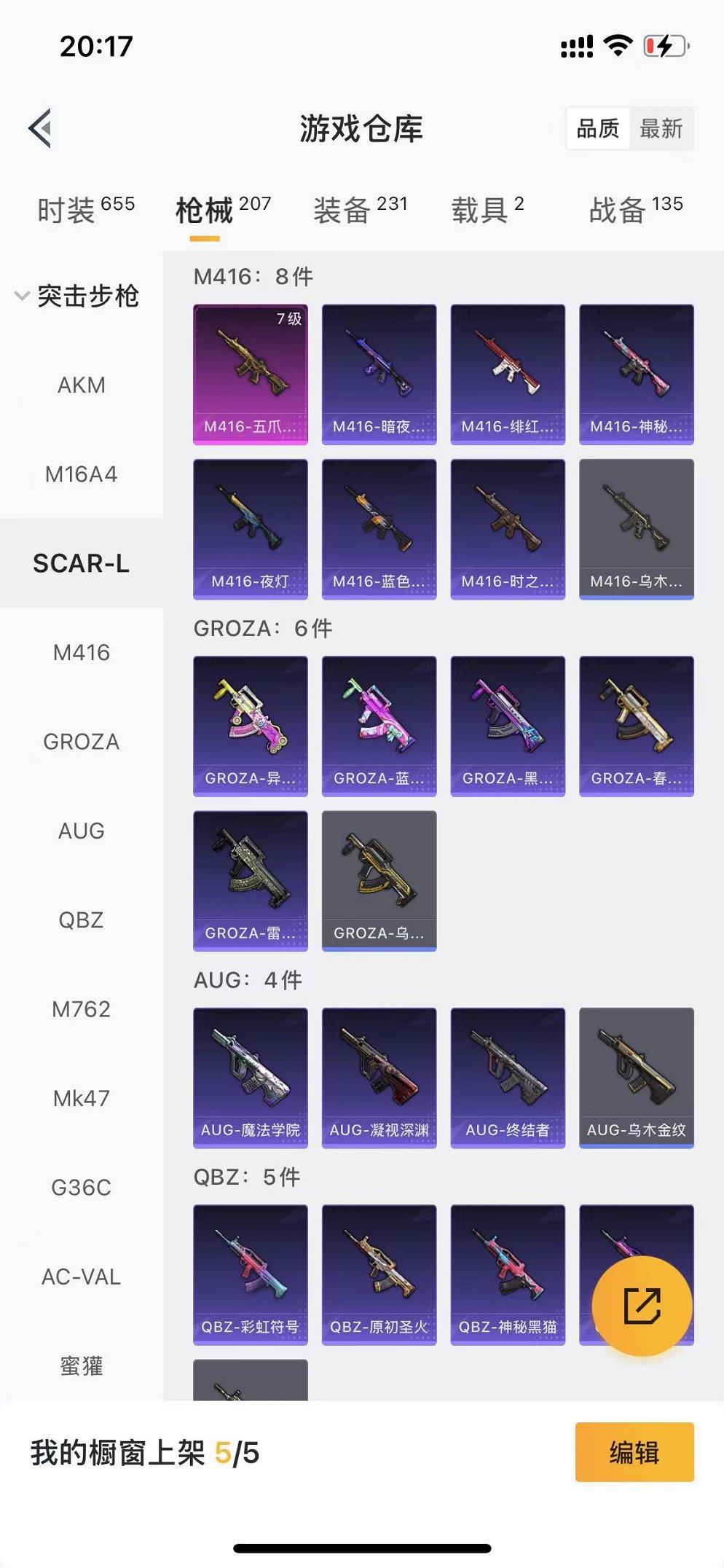Select AKM in the sidebar
724x1568 pixels.
[82, 385]
